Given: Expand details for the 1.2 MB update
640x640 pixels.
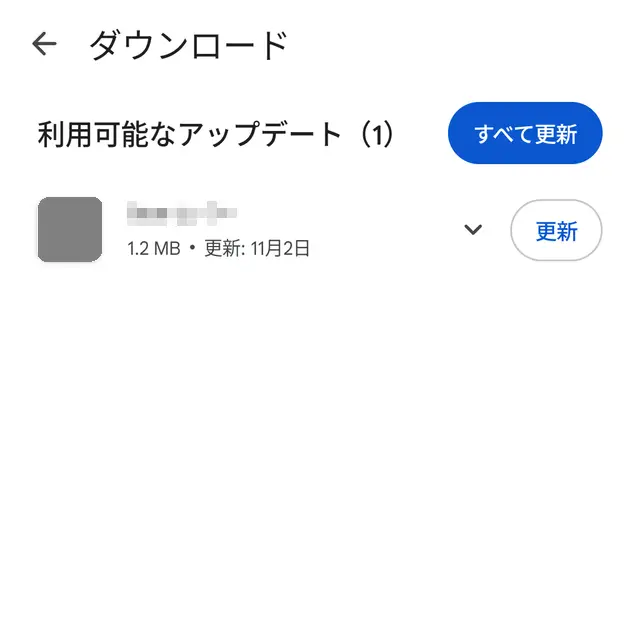Looking at the screenshot, I should coord(474,230).
